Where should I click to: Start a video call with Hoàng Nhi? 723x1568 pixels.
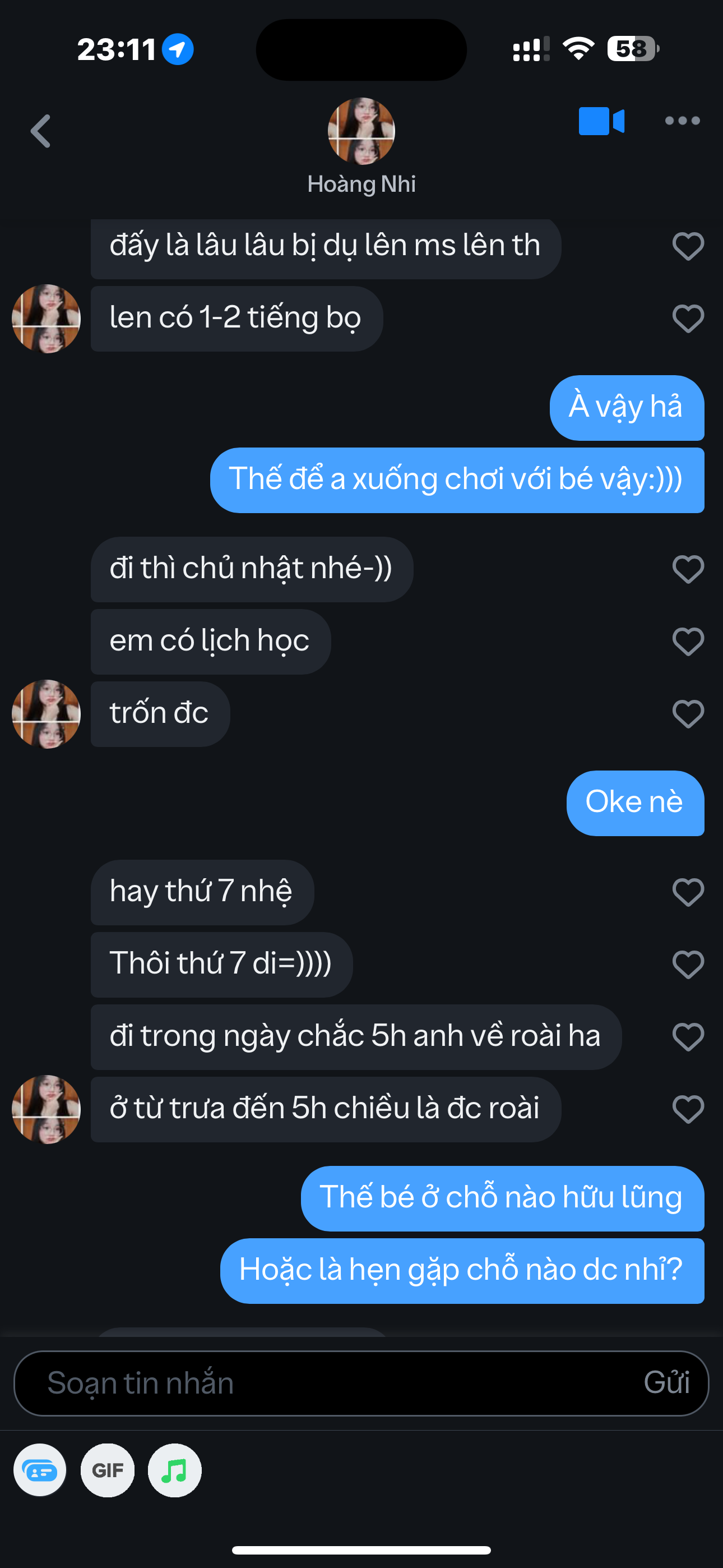coord(601,121)
